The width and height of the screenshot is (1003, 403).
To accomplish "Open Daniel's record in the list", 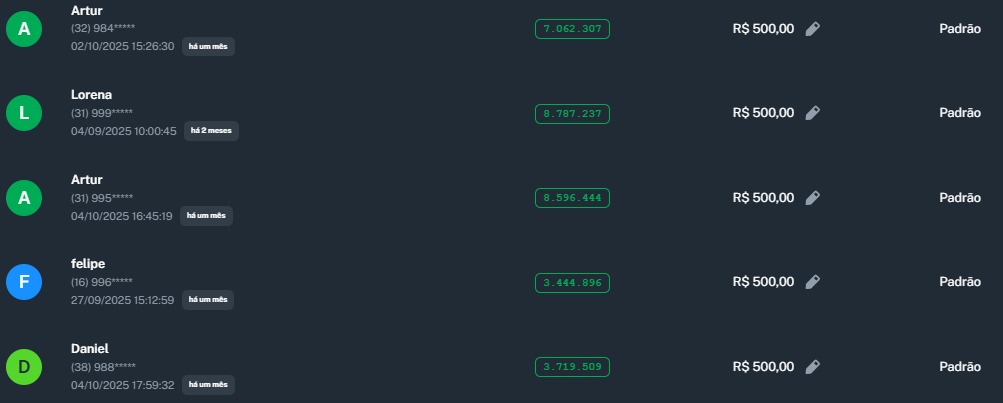I will [x=90, y=348].
